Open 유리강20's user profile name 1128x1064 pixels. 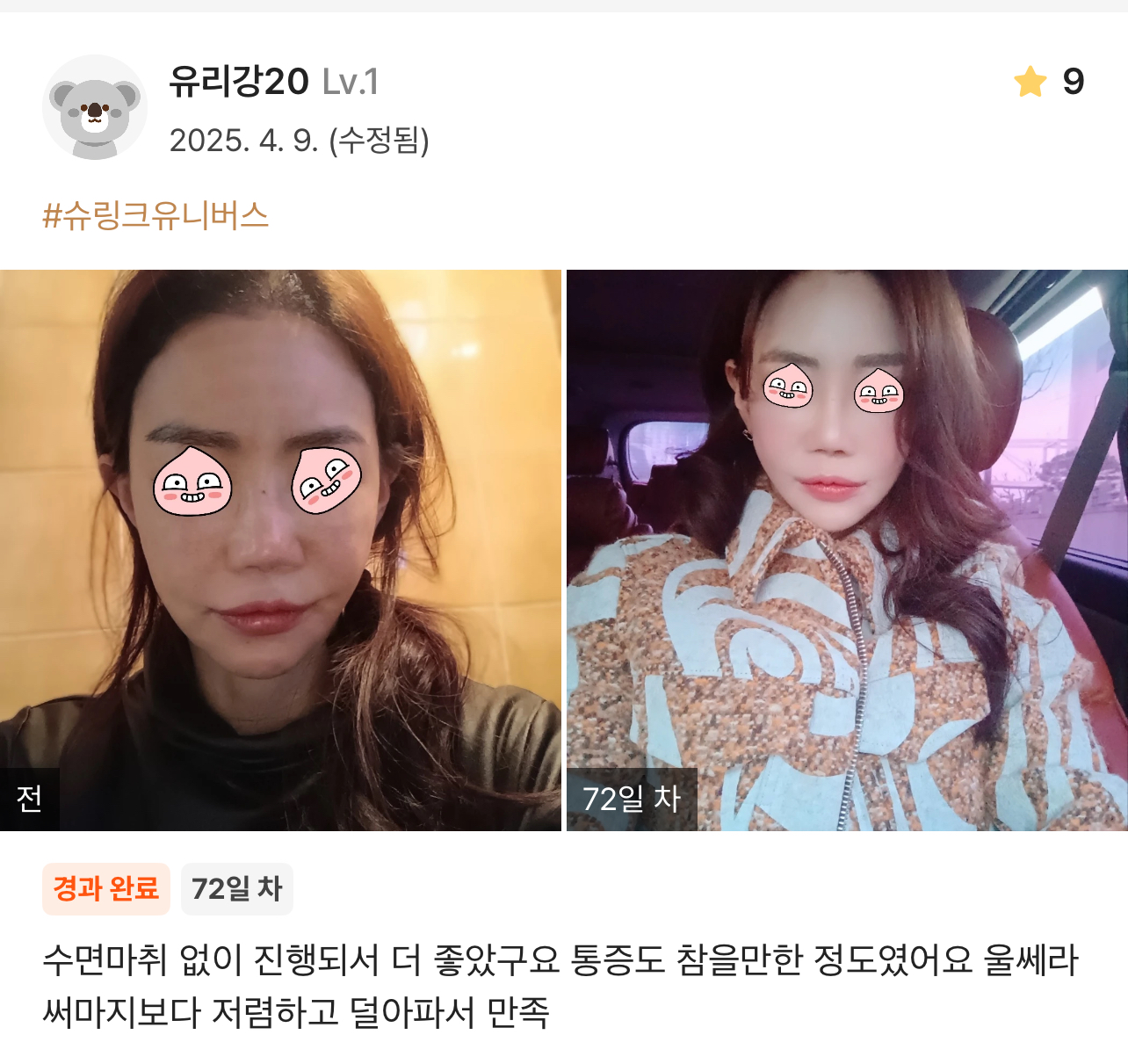pyautogui.click(x=238, y=82)
